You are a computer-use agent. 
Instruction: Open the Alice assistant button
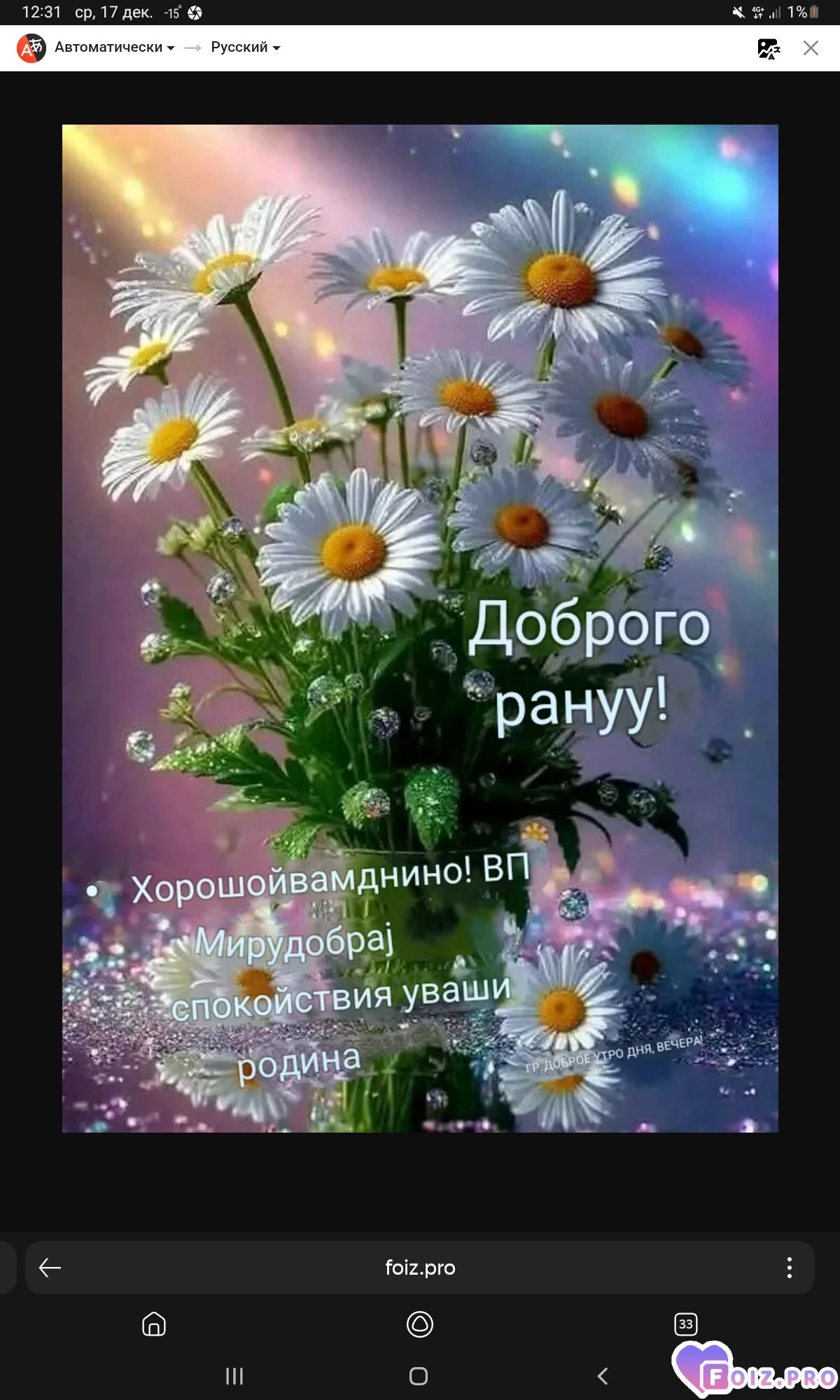point(420,1324)
